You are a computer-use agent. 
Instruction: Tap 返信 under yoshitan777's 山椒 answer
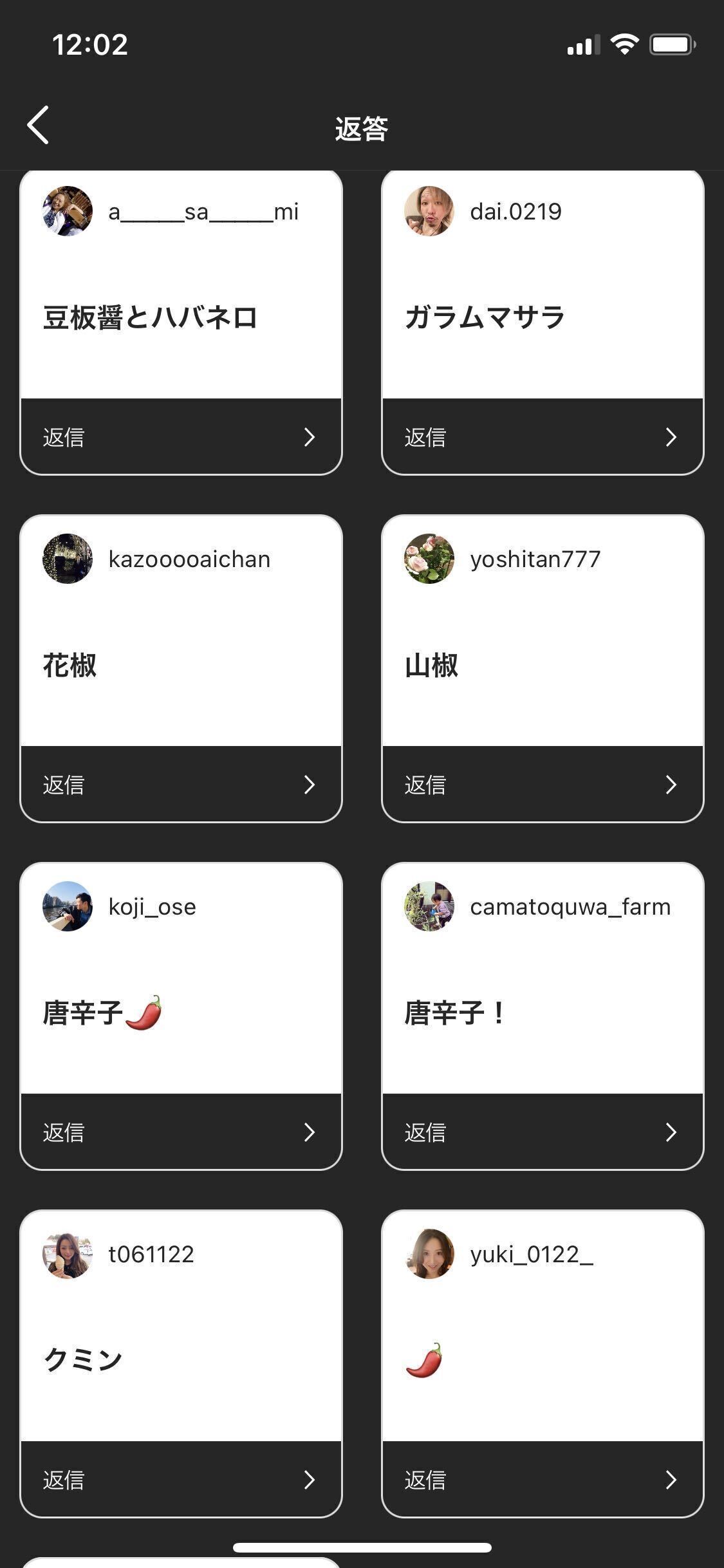click(x=542, y=785)
